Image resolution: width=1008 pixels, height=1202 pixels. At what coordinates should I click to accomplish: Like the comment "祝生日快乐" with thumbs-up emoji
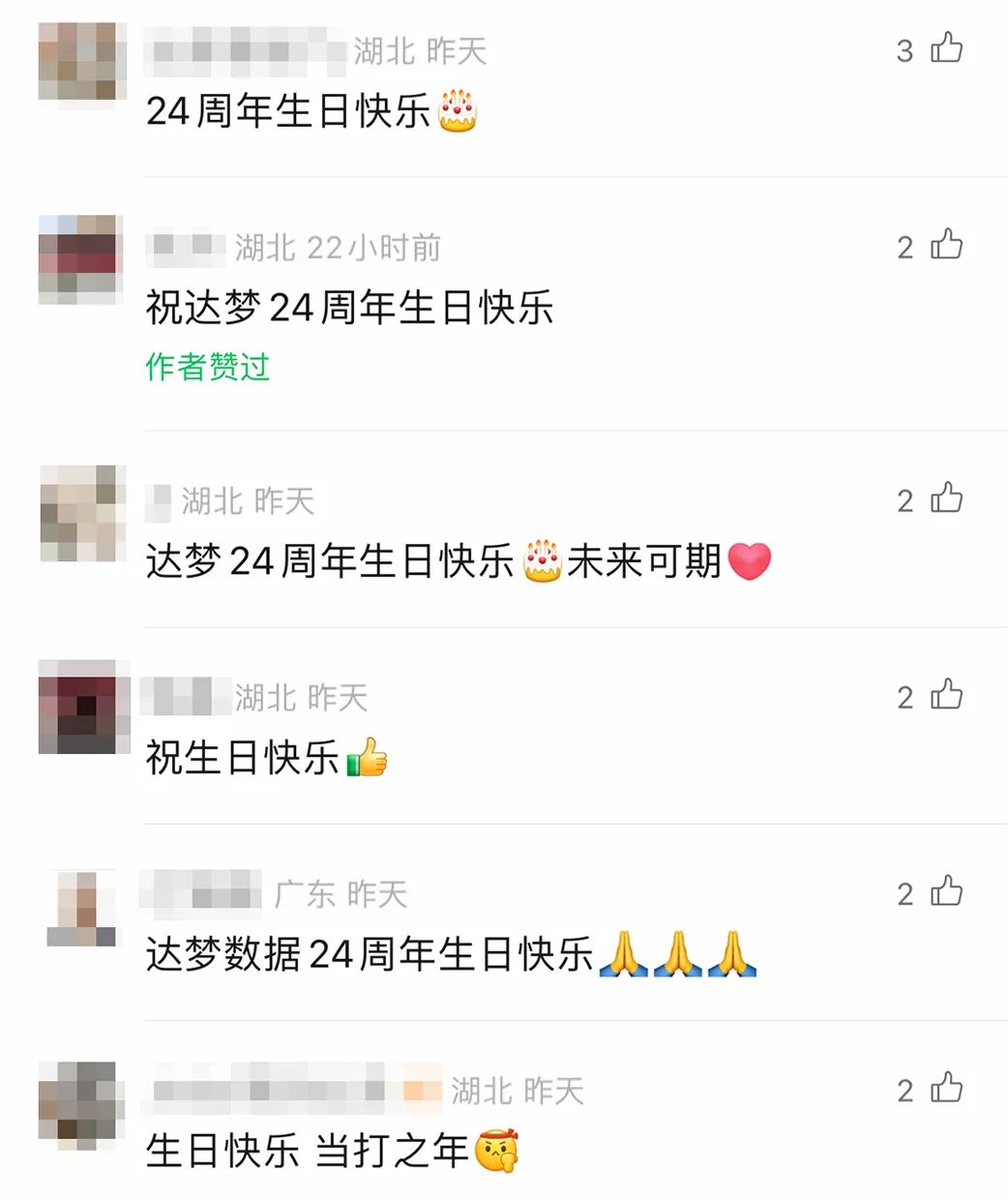(x=946, y=696)
